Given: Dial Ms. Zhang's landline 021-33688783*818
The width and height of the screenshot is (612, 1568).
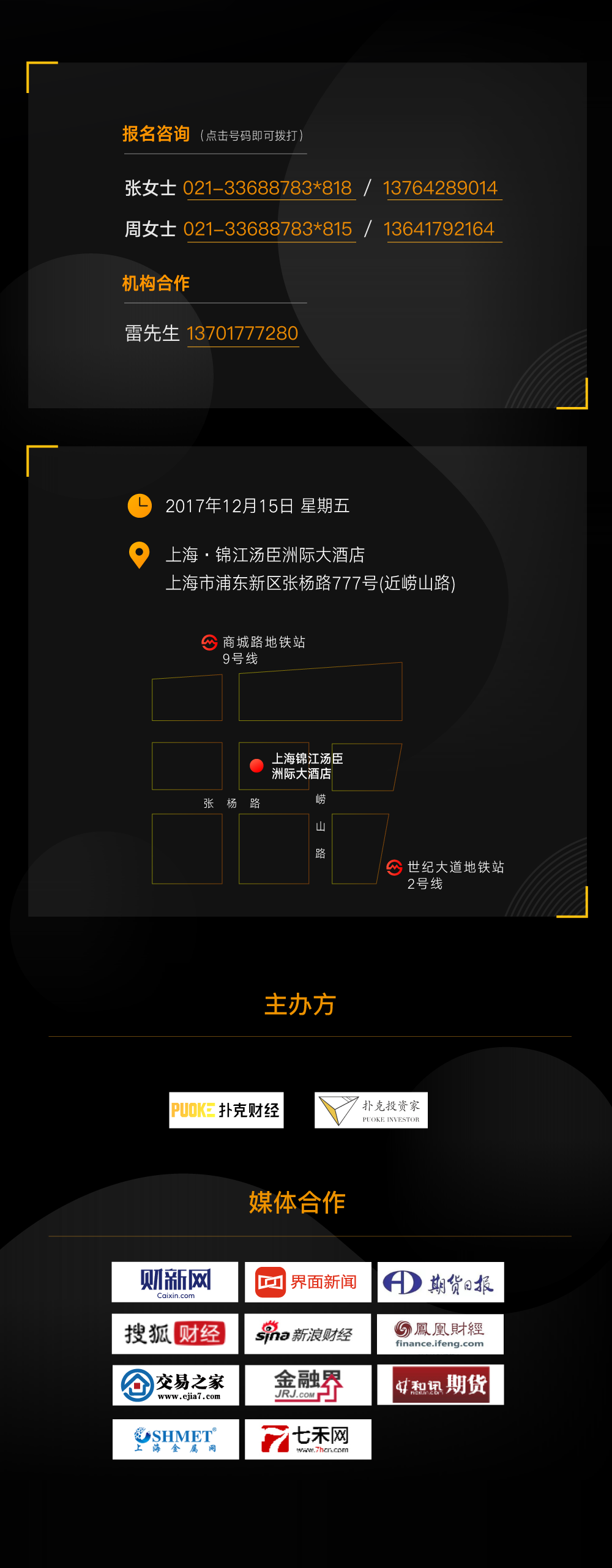Looking at the screenshot, I should coord(267,188).
